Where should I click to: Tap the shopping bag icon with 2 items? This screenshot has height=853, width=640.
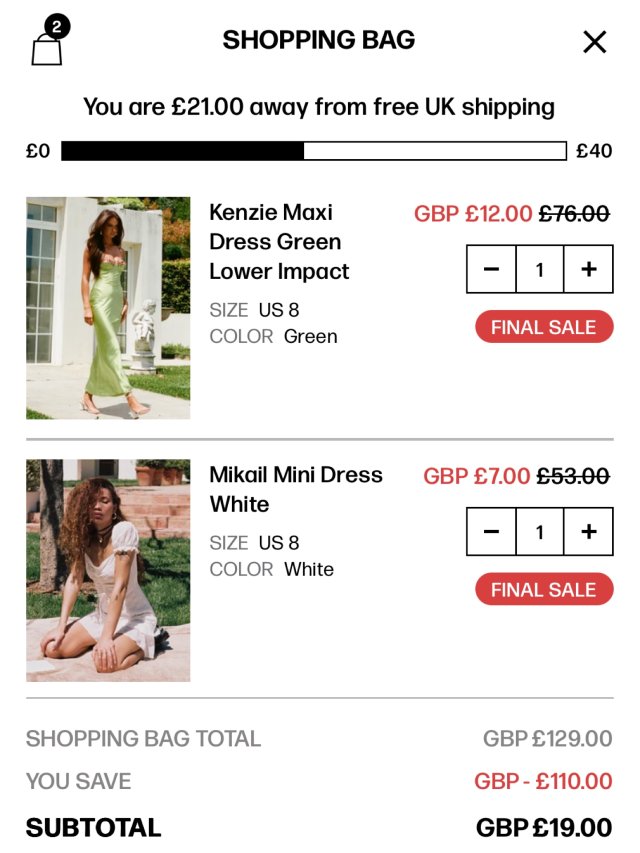pos(48,44)
